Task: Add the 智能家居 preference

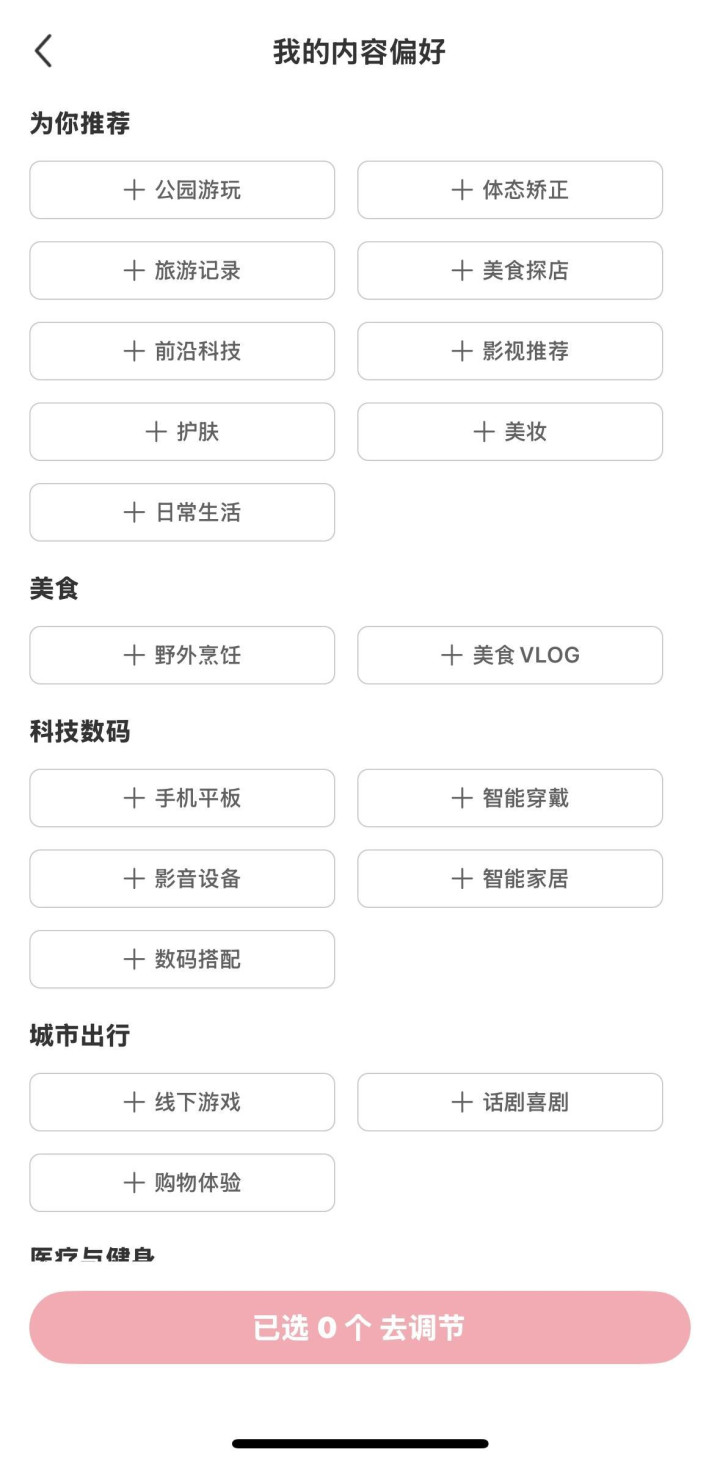Action: tap(510, 879)
